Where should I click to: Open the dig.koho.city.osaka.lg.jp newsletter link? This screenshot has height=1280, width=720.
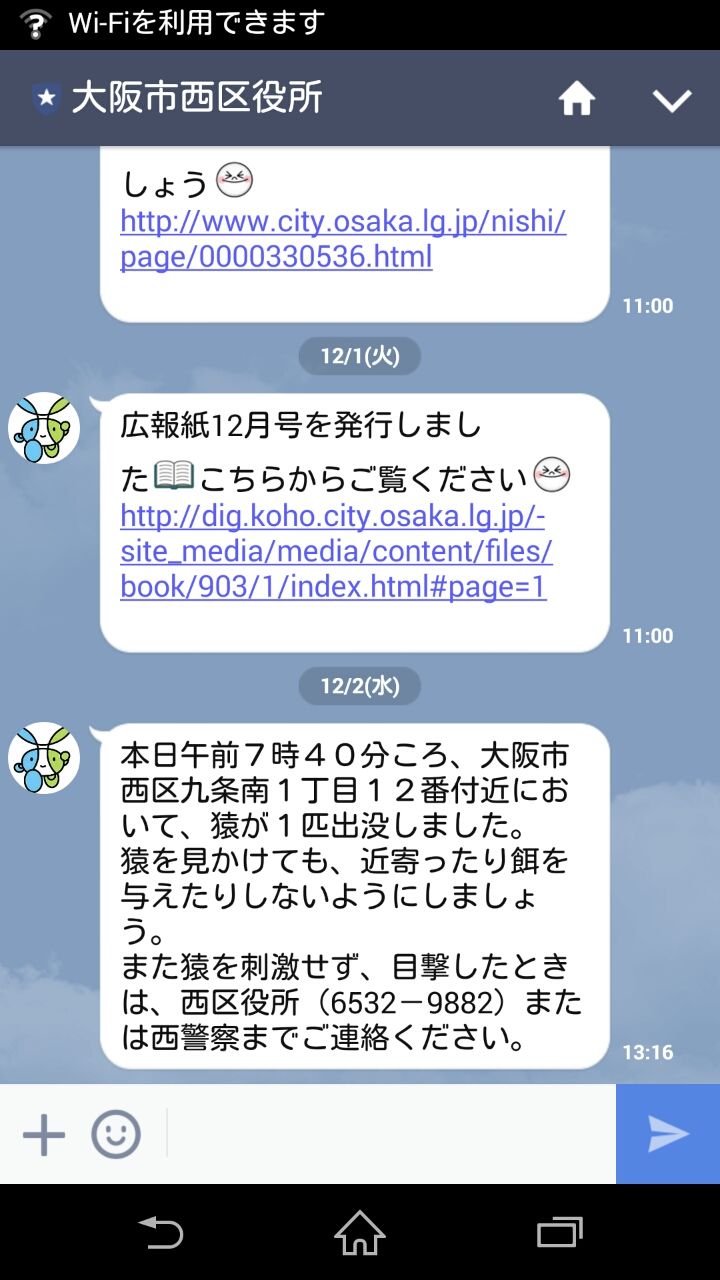click(335, 551)
